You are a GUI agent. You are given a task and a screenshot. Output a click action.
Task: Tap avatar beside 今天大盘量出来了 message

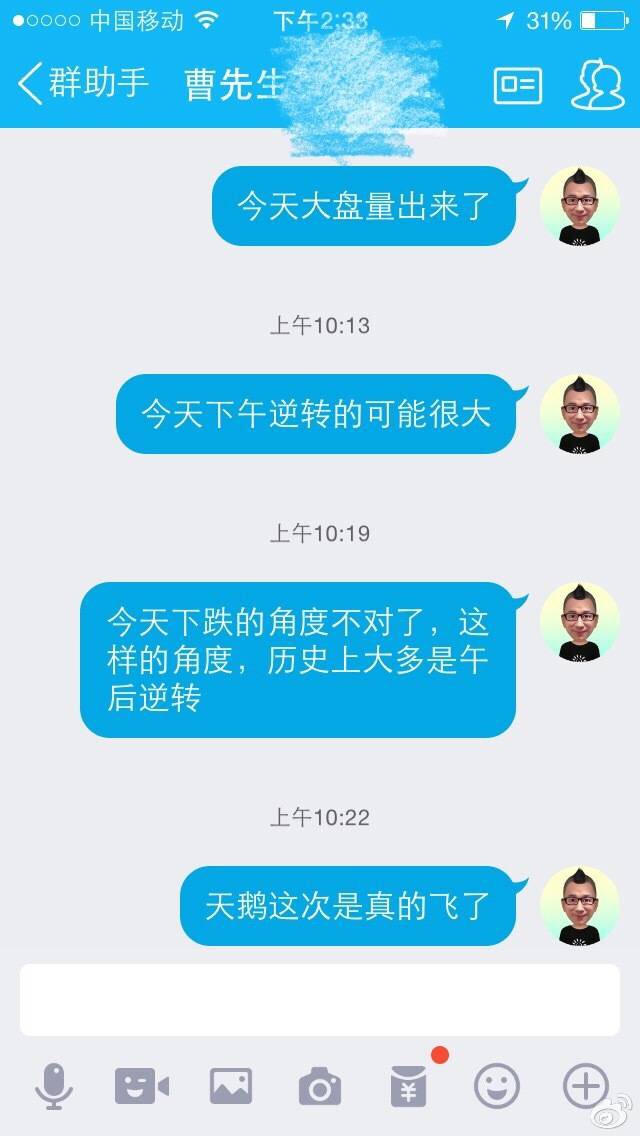click(579, 206)
